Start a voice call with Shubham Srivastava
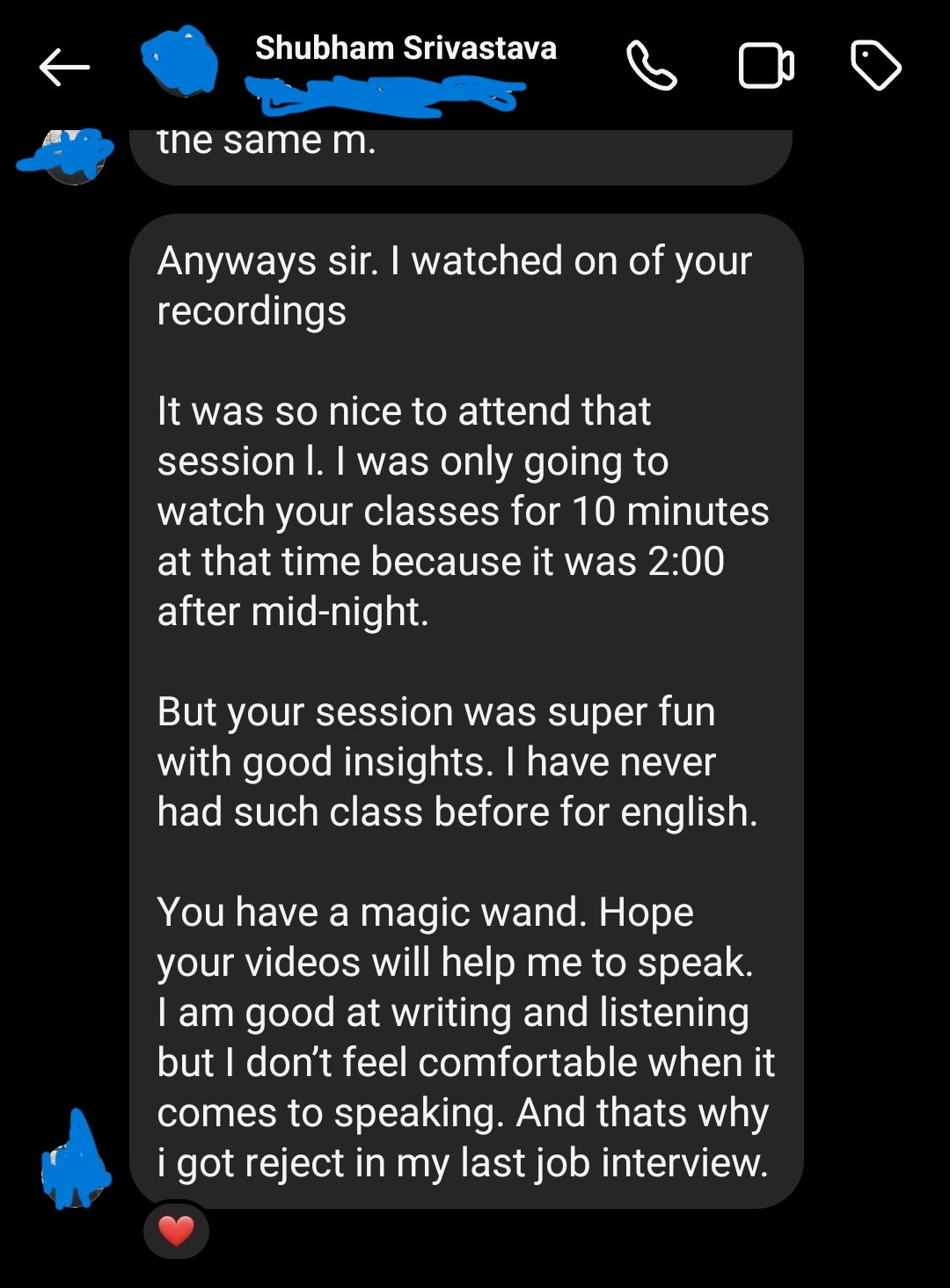Screen dimensions: 950x1288 pyautogui.click(x=651, y=66)
